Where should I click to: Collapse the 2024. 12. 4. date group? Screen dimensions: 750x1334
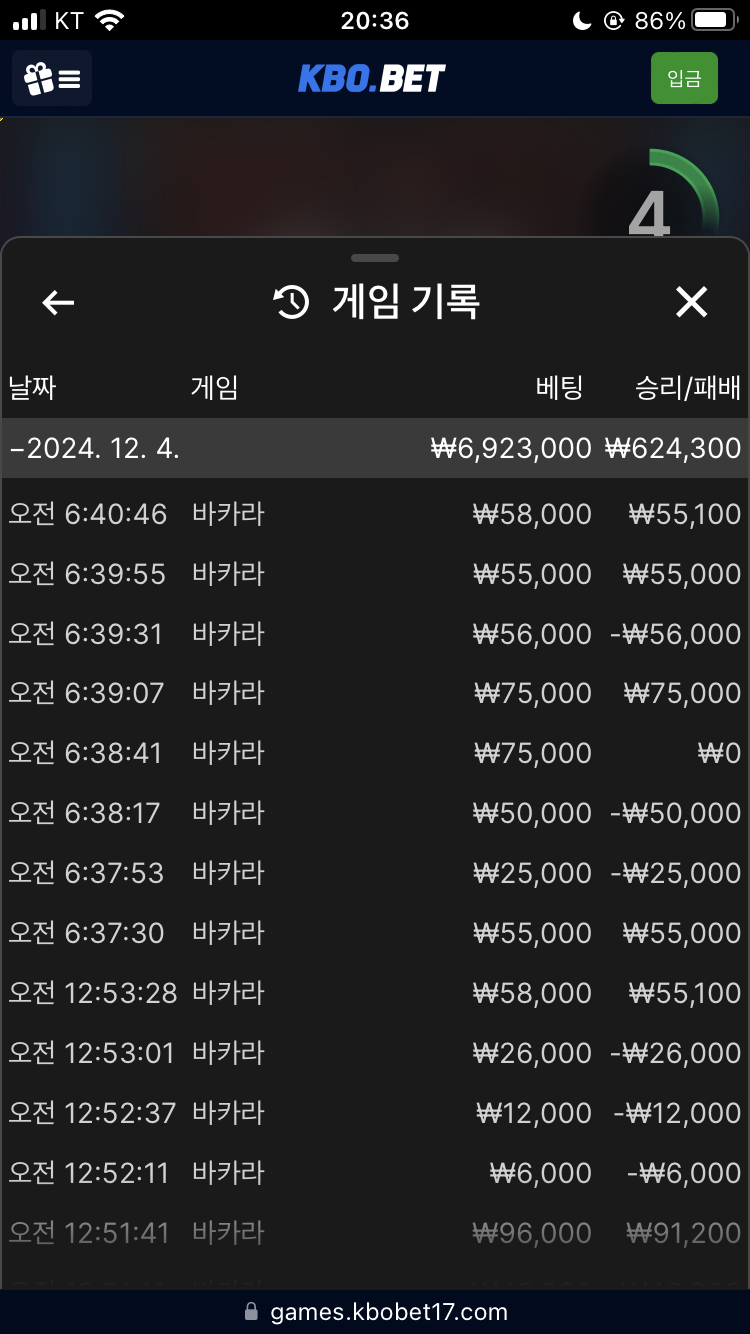tap(375, 448)
